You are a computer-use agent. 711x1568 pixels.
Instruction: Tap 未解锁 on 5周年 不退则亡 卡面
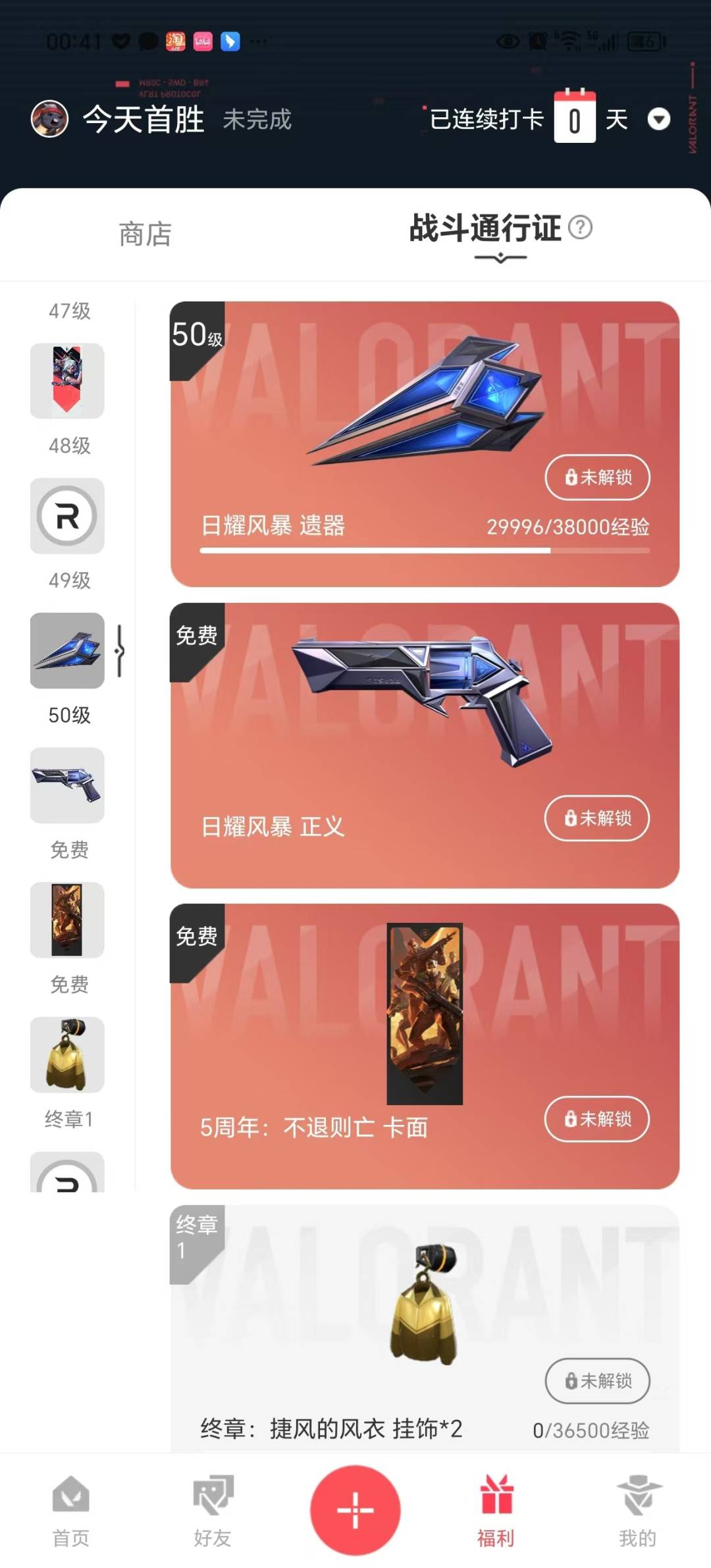pos(597,1119)
